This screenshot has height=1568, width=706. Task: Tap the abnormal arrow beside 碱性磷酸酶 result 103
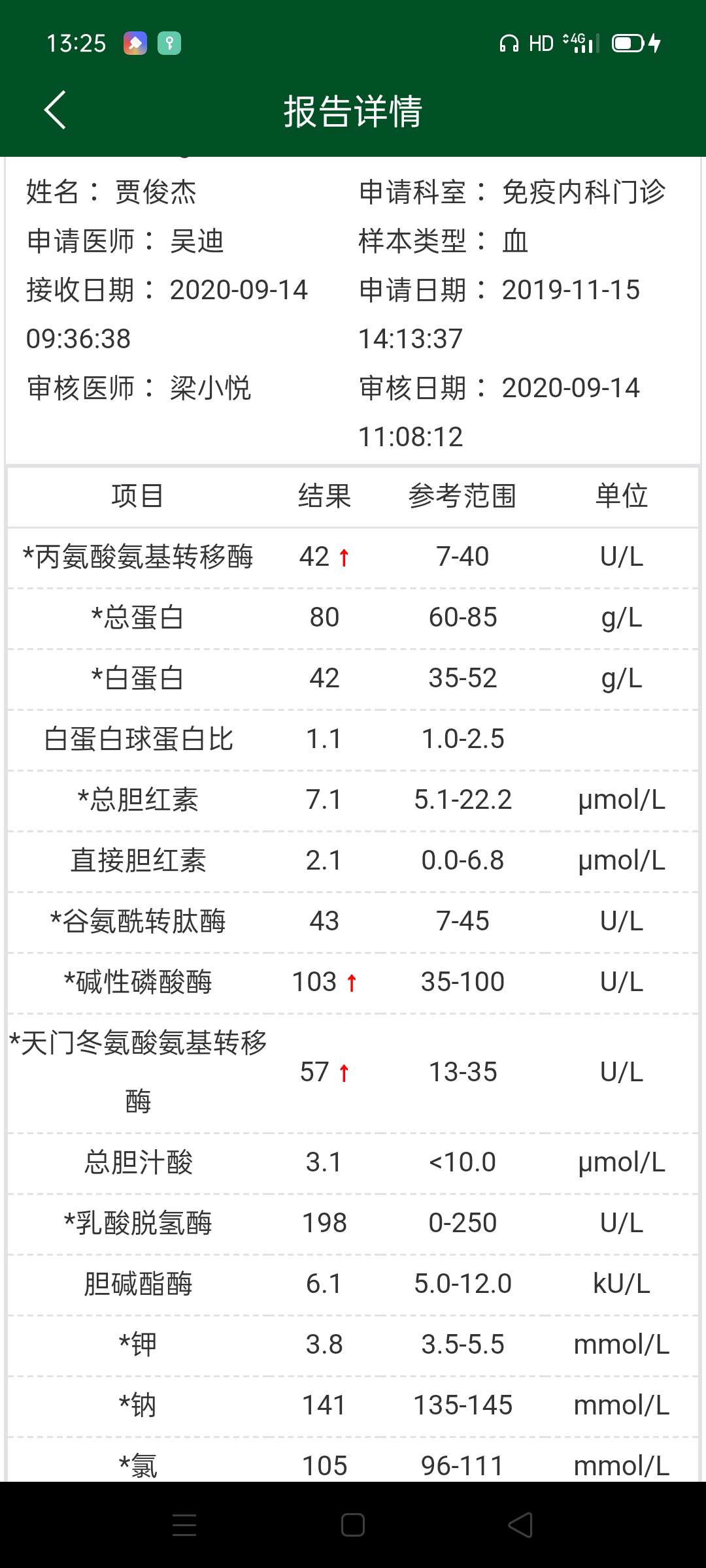(x=352, y=981)
